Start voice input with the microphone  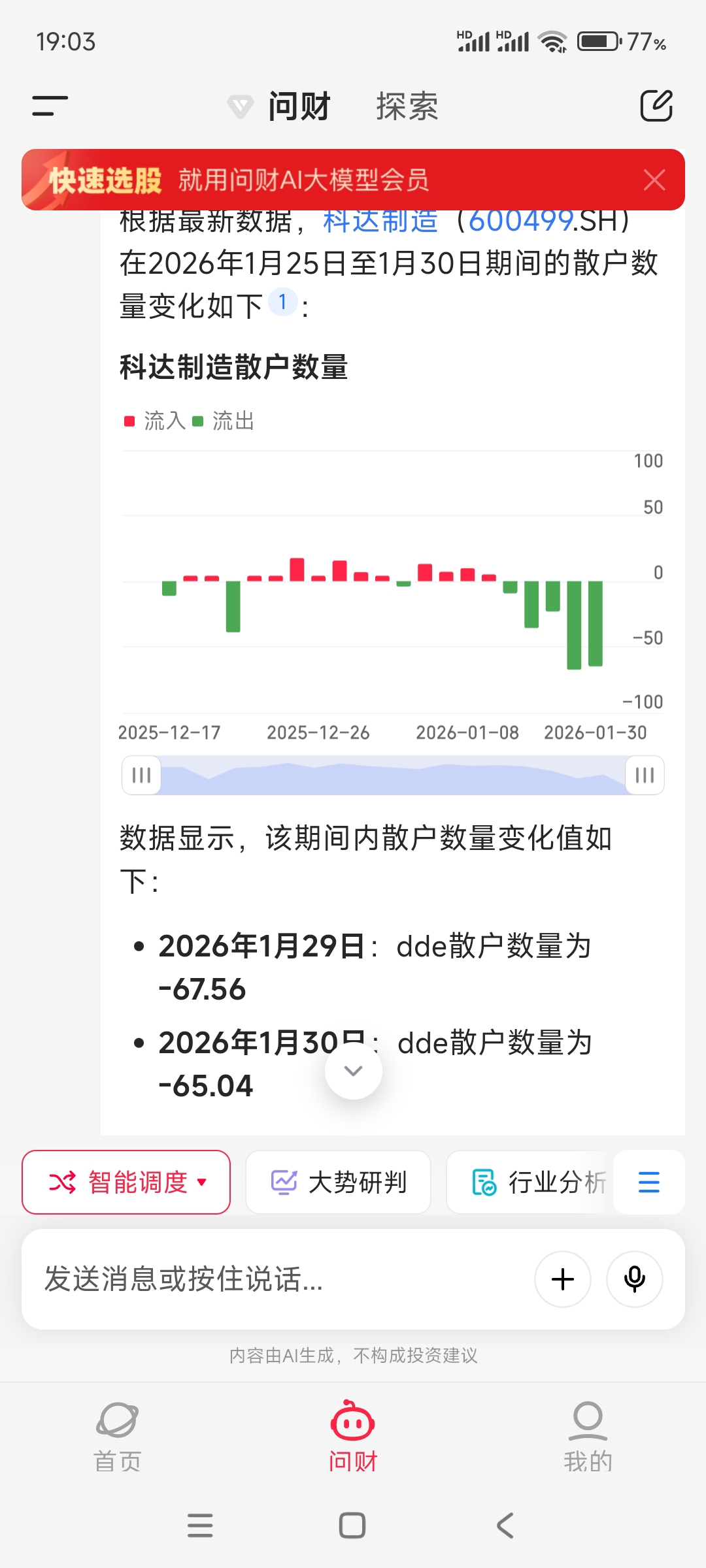634,1279
